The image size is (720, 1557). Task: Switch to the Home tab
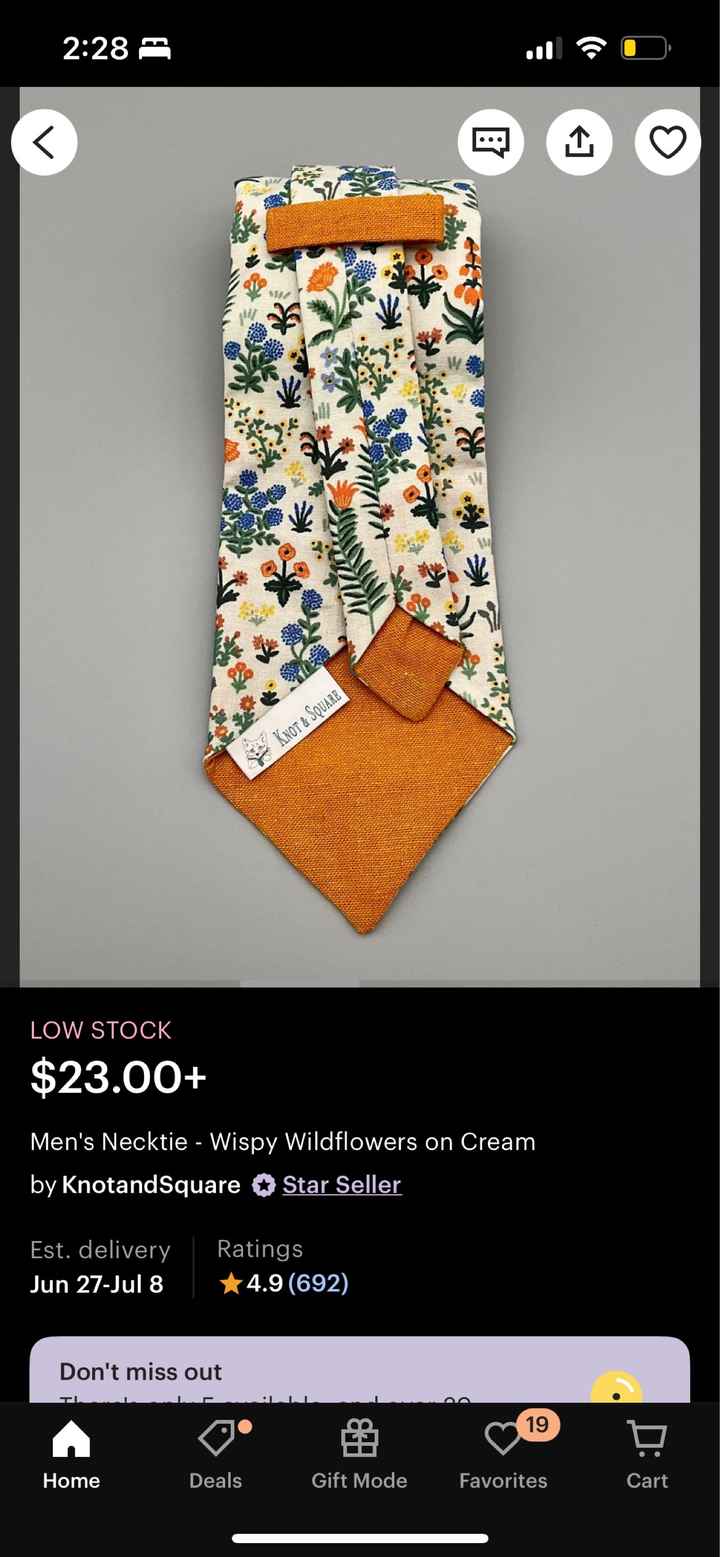pos(71,1456)
